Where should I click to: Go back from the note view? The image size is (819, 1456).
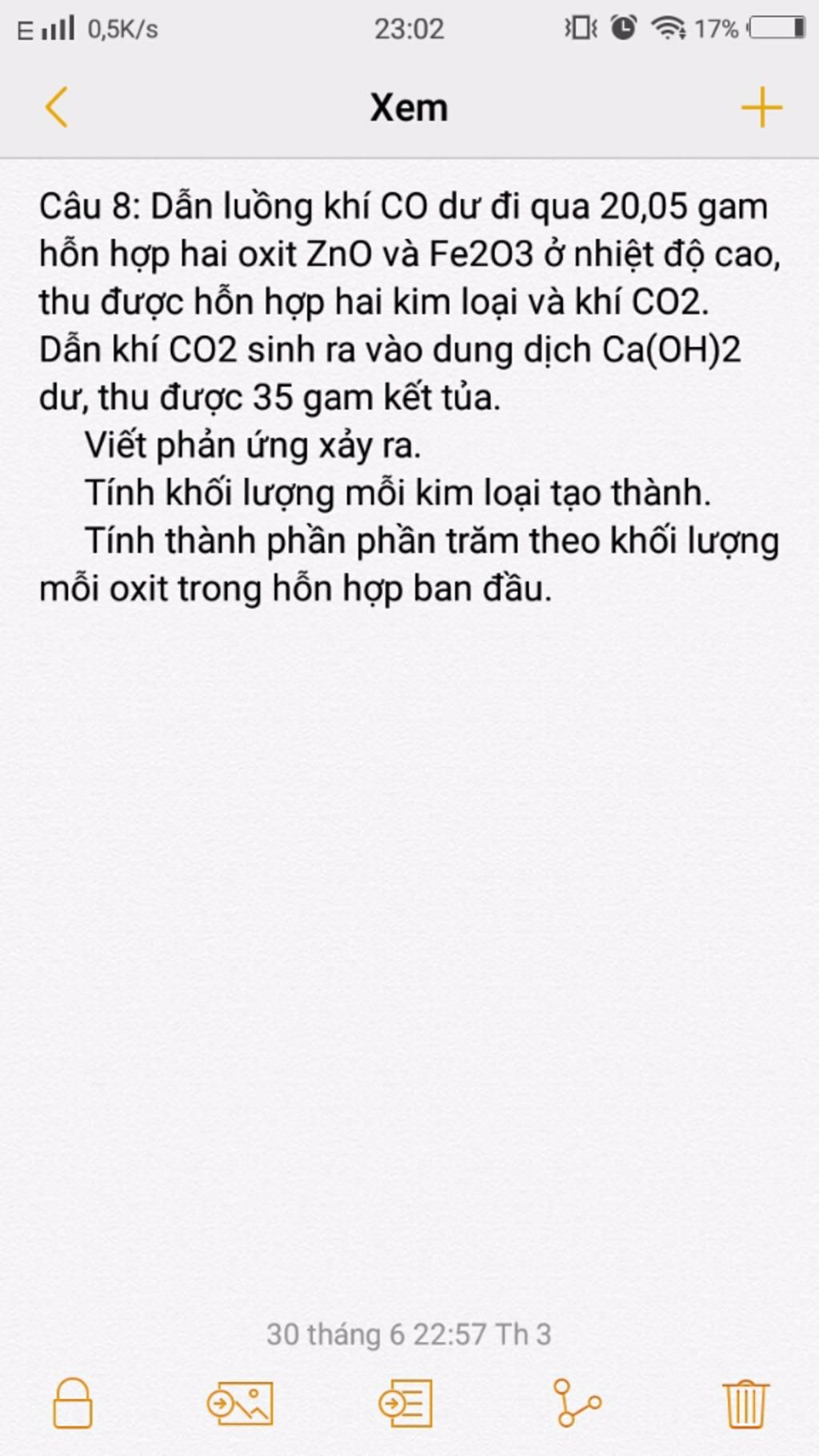(x=56, y=107)
